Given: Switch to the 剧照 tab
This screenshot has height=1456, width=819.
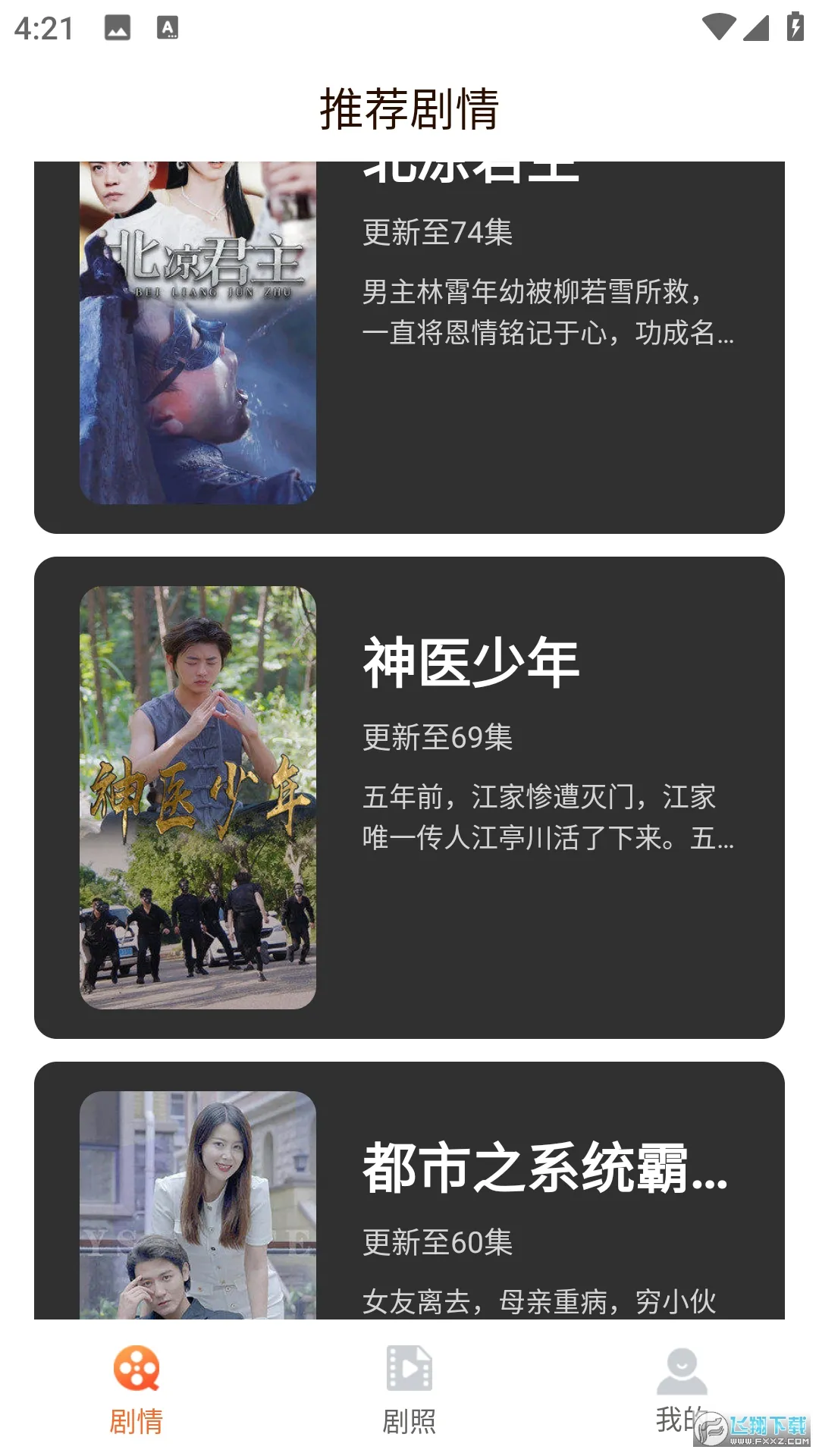Looking at the screenshot, I should [x=409, y=1389].
